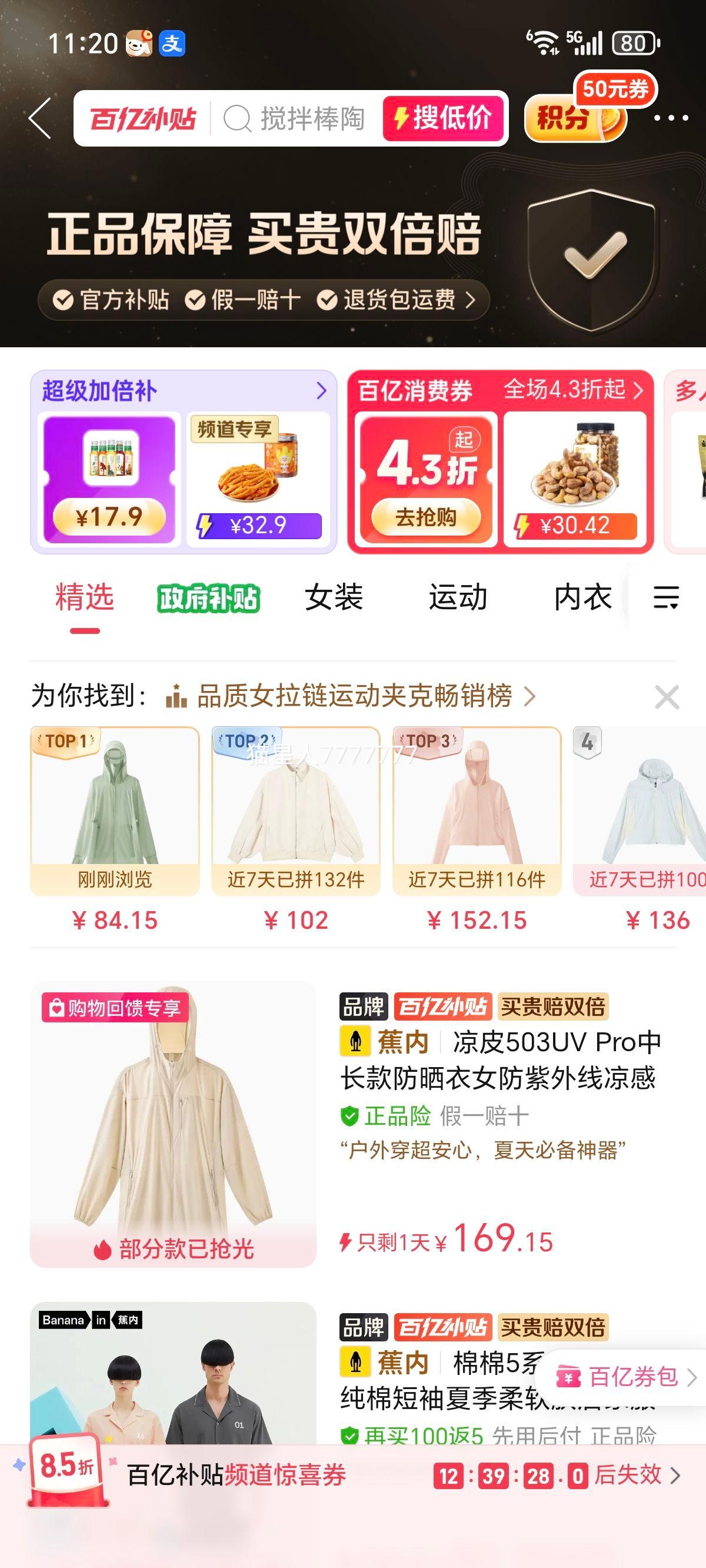This screenshot has width=706, height=1568.
Task: Open the three-dot more menu
Action: coord(671,120)
